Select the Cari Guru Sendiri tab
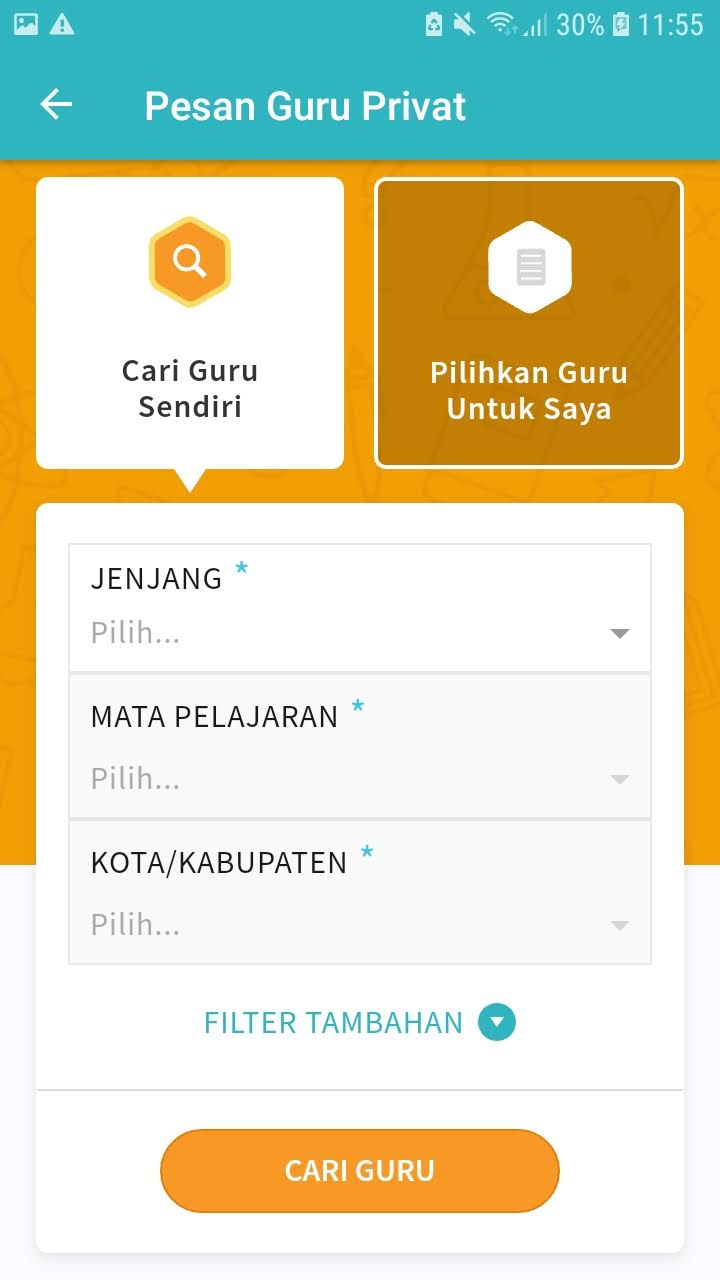Image resolution: width=720 pixels, height=1280 pixels. pos(190,322)
